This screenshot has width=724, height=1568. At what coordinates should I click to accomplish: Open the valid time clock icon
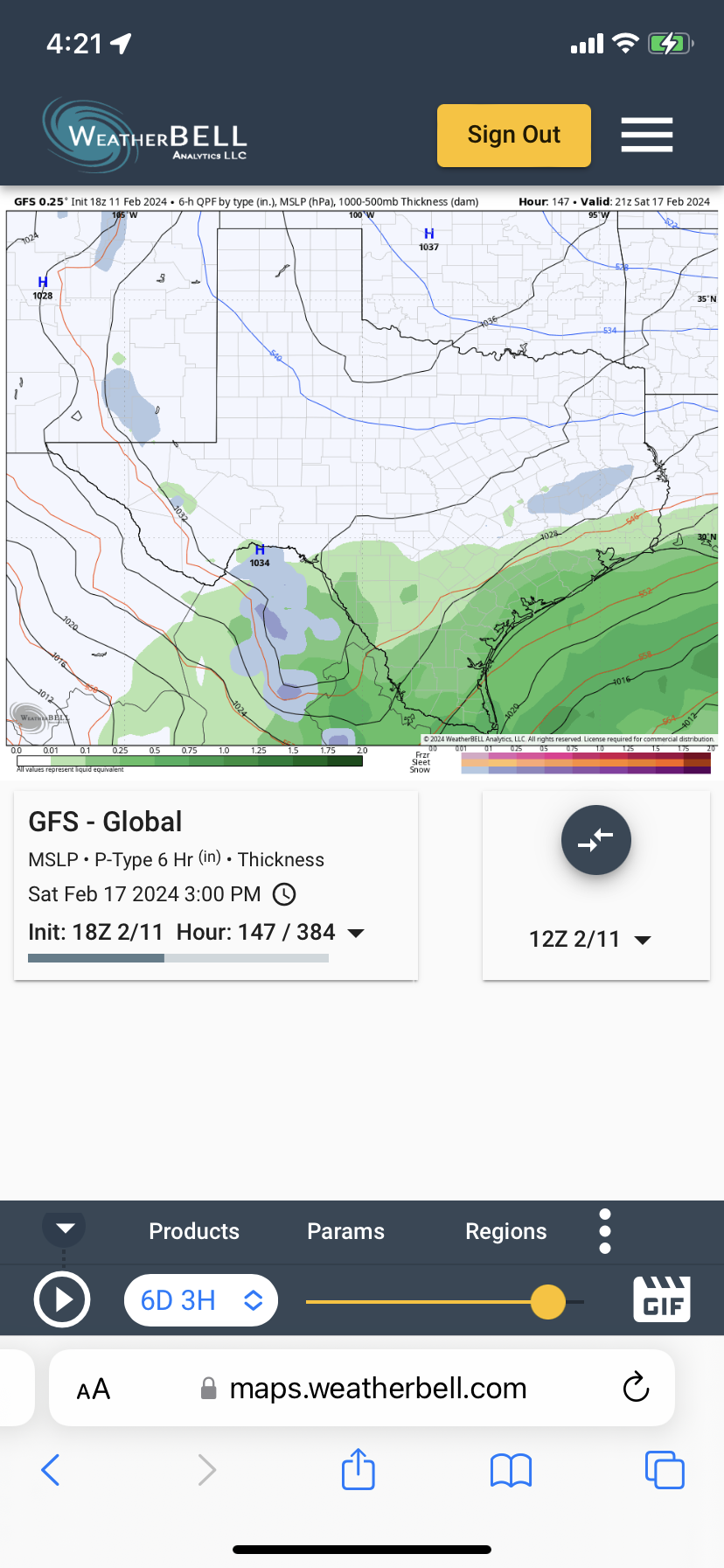click(284, 894)
